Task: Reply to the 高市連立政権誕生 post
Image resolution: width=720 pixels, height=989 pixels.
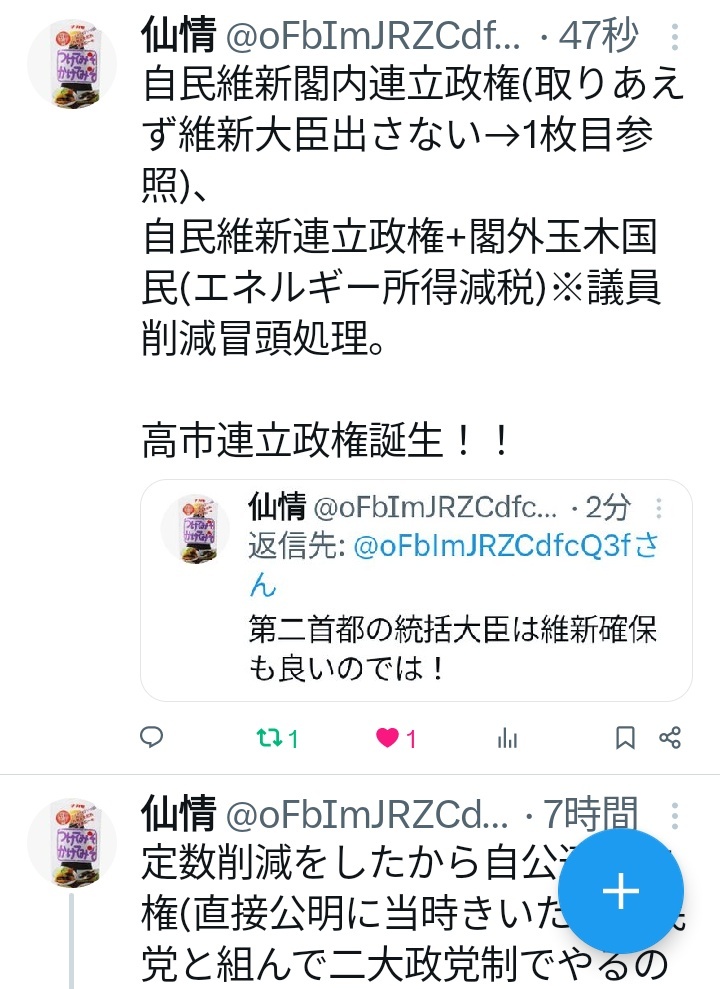Action: pyautogui.click(x=151, y=737)
